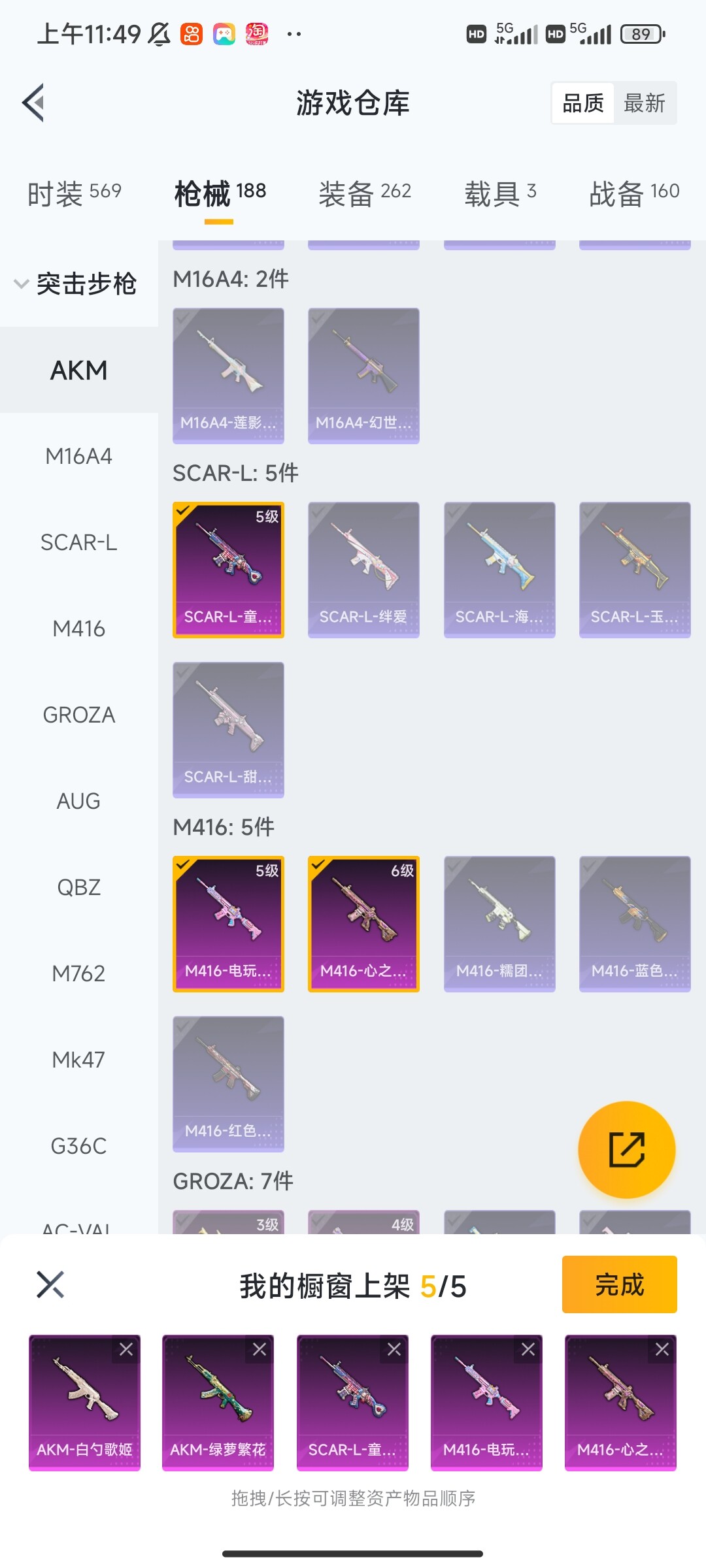Viewport: 706px width, 1568px height.
Task: Tap the orange floating share button
Action: pos(626,1150)
